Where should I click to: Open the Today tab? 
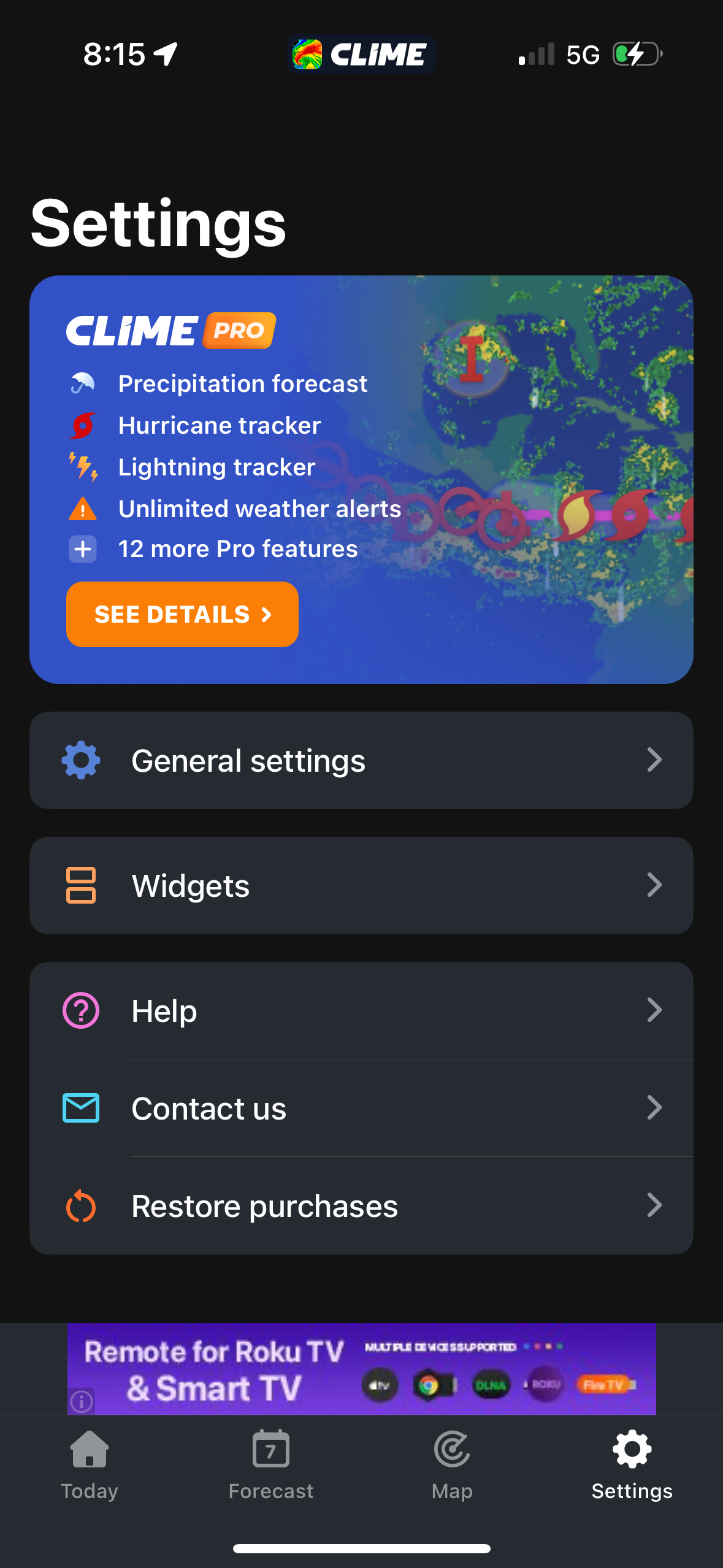click(89, 1467)
